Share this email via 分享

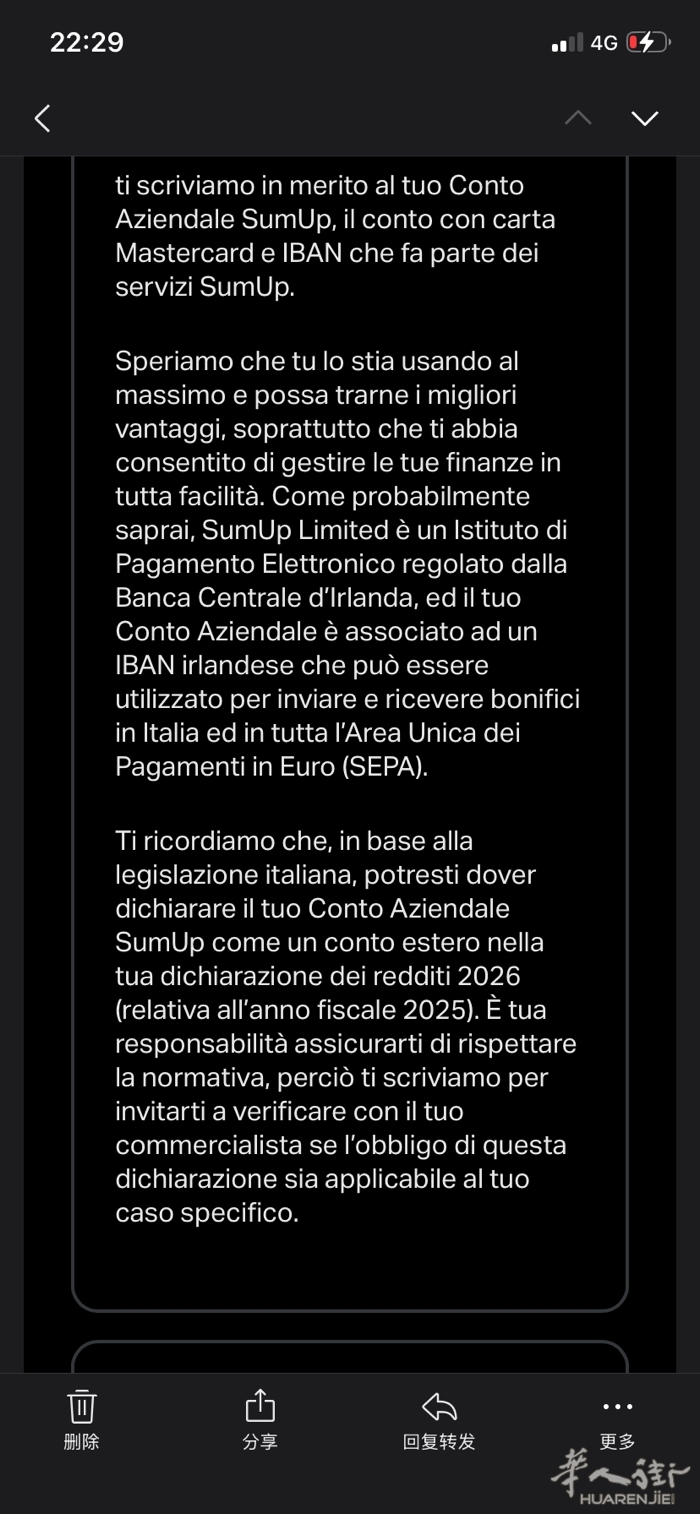[260, 1418]
